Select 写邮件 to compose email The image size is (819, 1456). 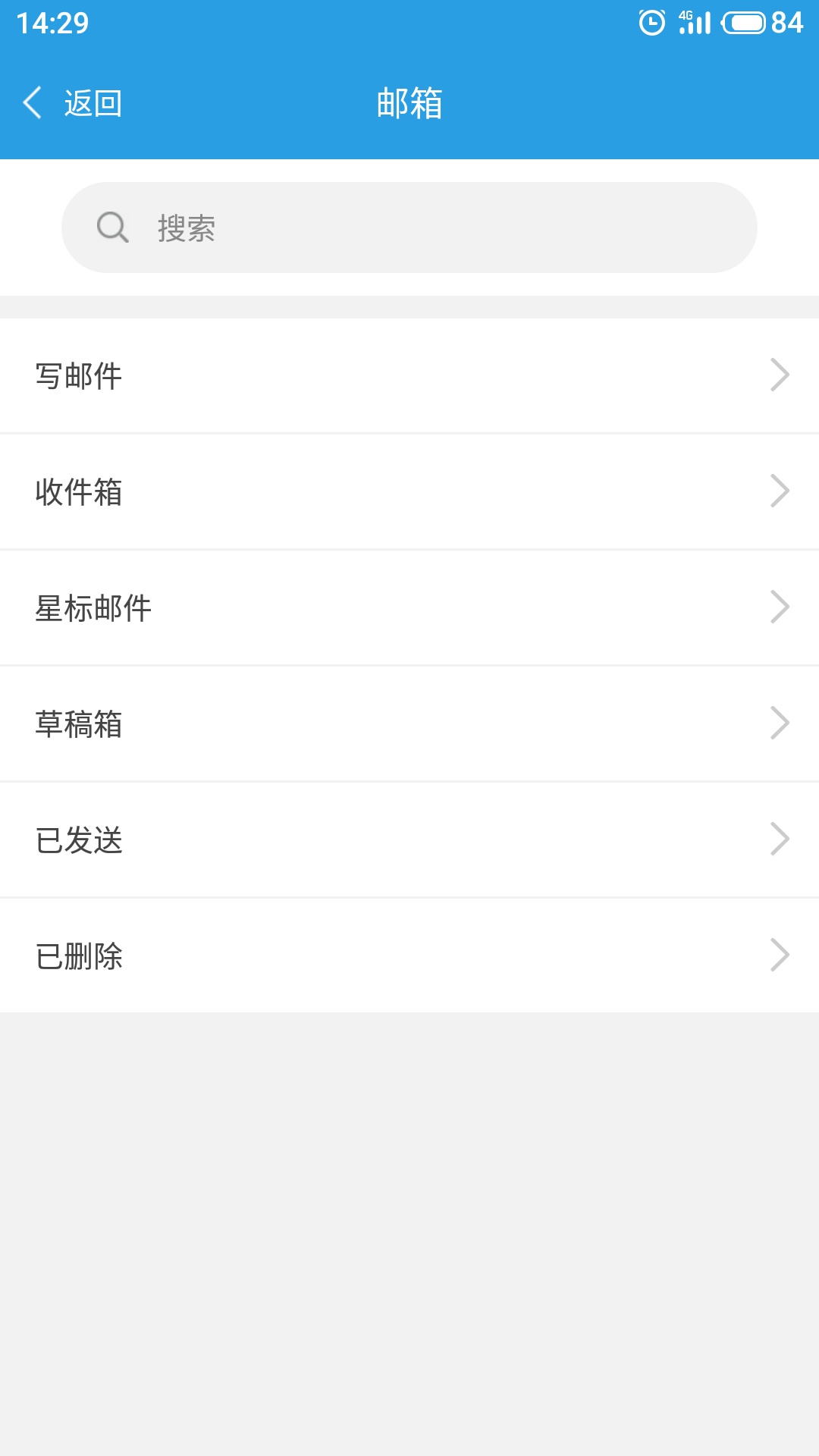point(80,375)
